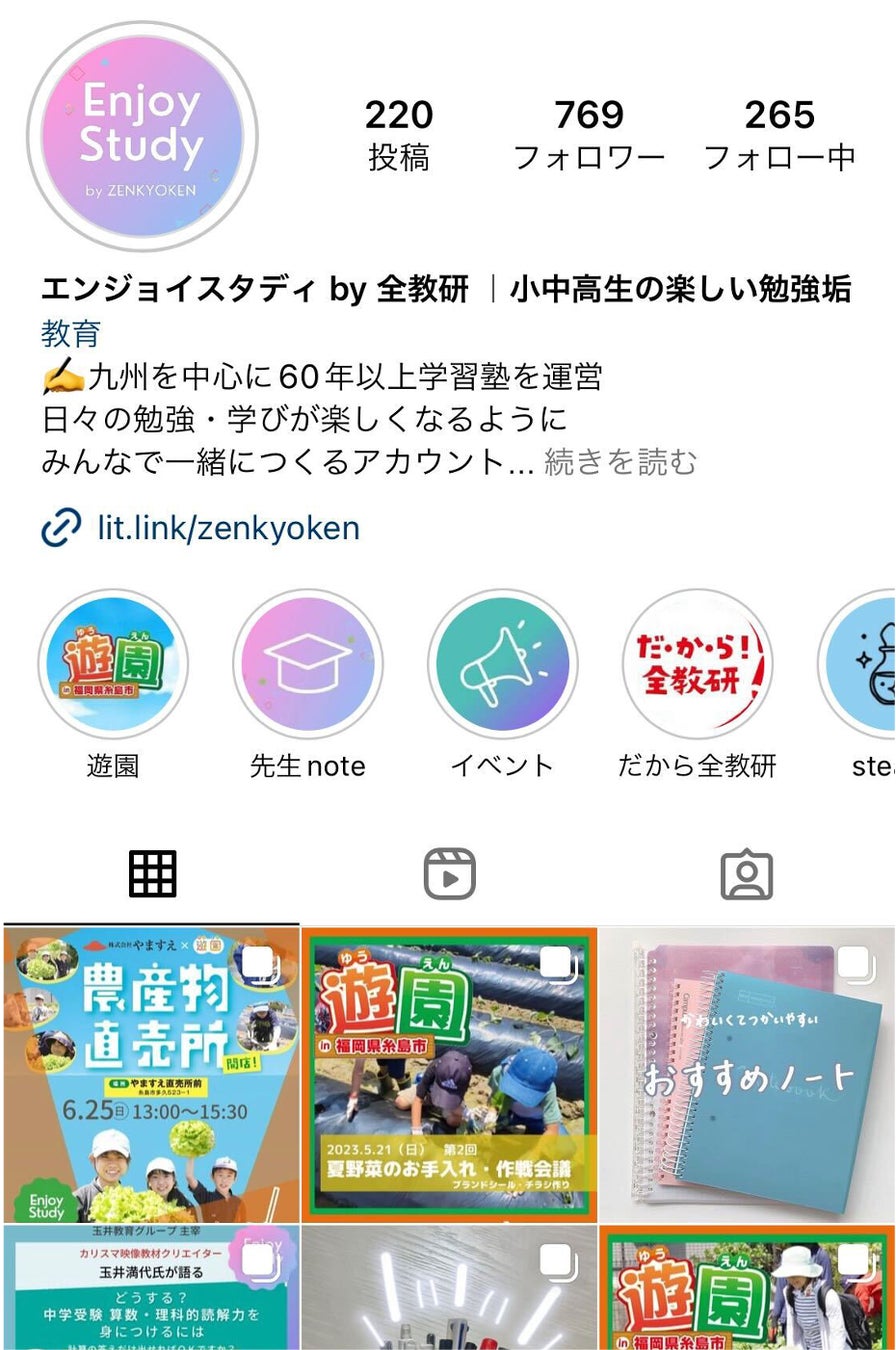This screenshot has height=1350, width=896.
Task: Open the lit.link/zenkyoken link
Action: (228, 527)
